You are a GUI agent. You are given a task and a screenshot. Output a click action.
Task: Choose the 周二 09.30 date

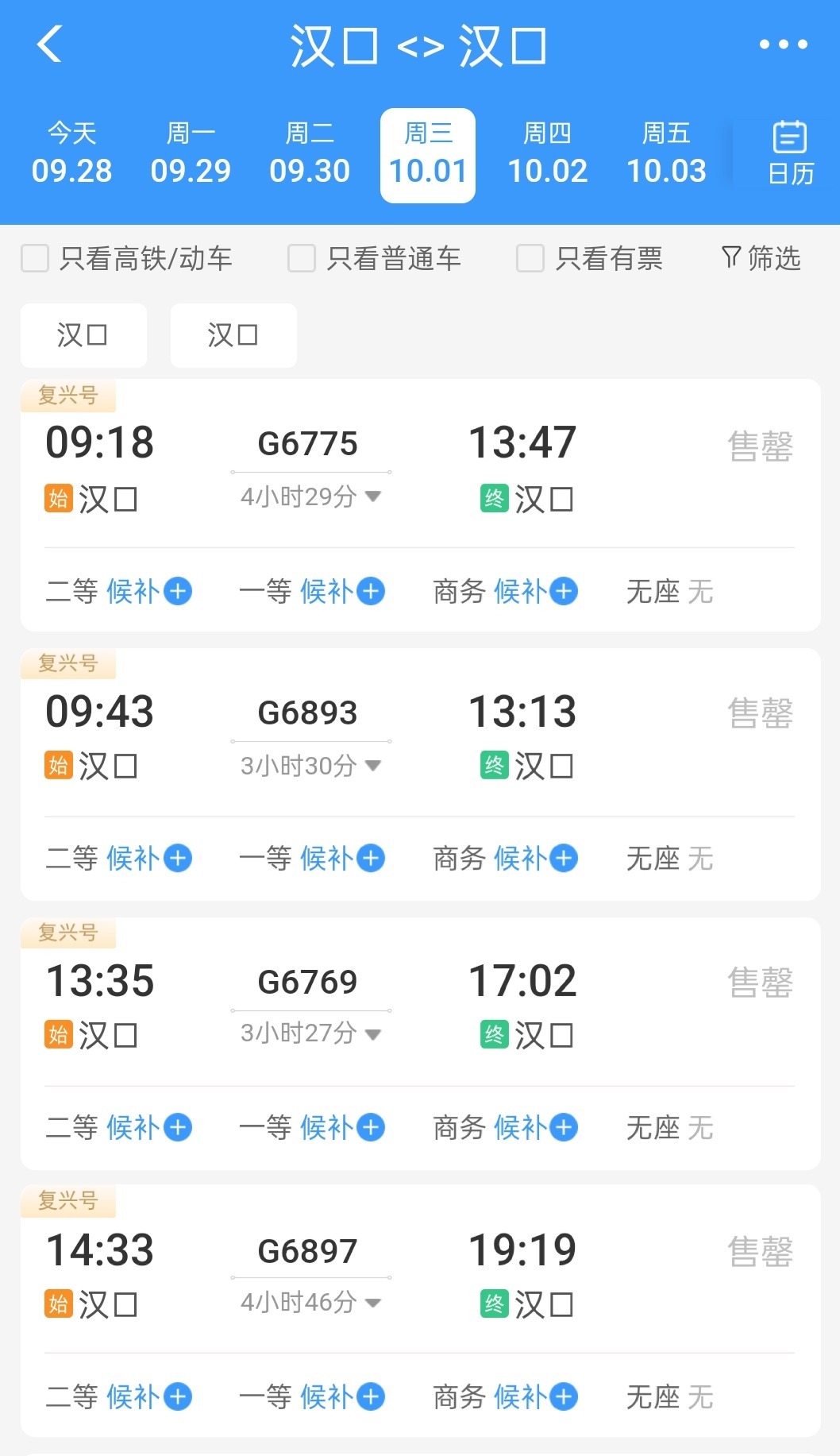[x=310, y=155]
